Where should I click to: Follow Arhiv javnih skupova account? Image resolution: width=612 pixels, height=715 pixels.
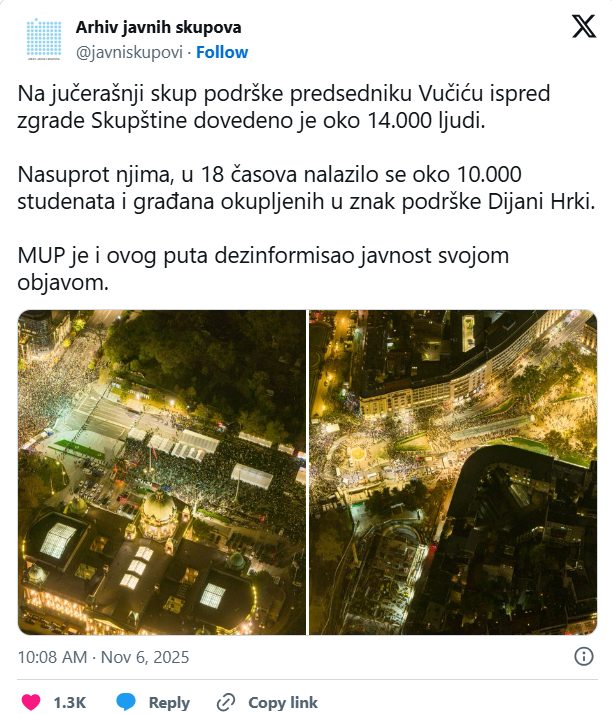click(222, 52)
